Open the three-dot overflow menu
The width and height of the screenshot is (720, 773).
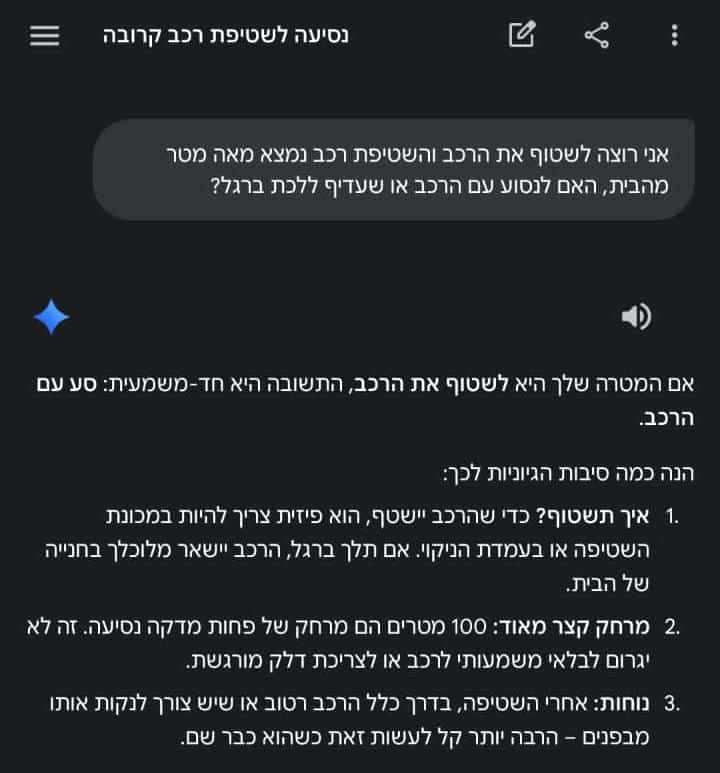point(674,36)
